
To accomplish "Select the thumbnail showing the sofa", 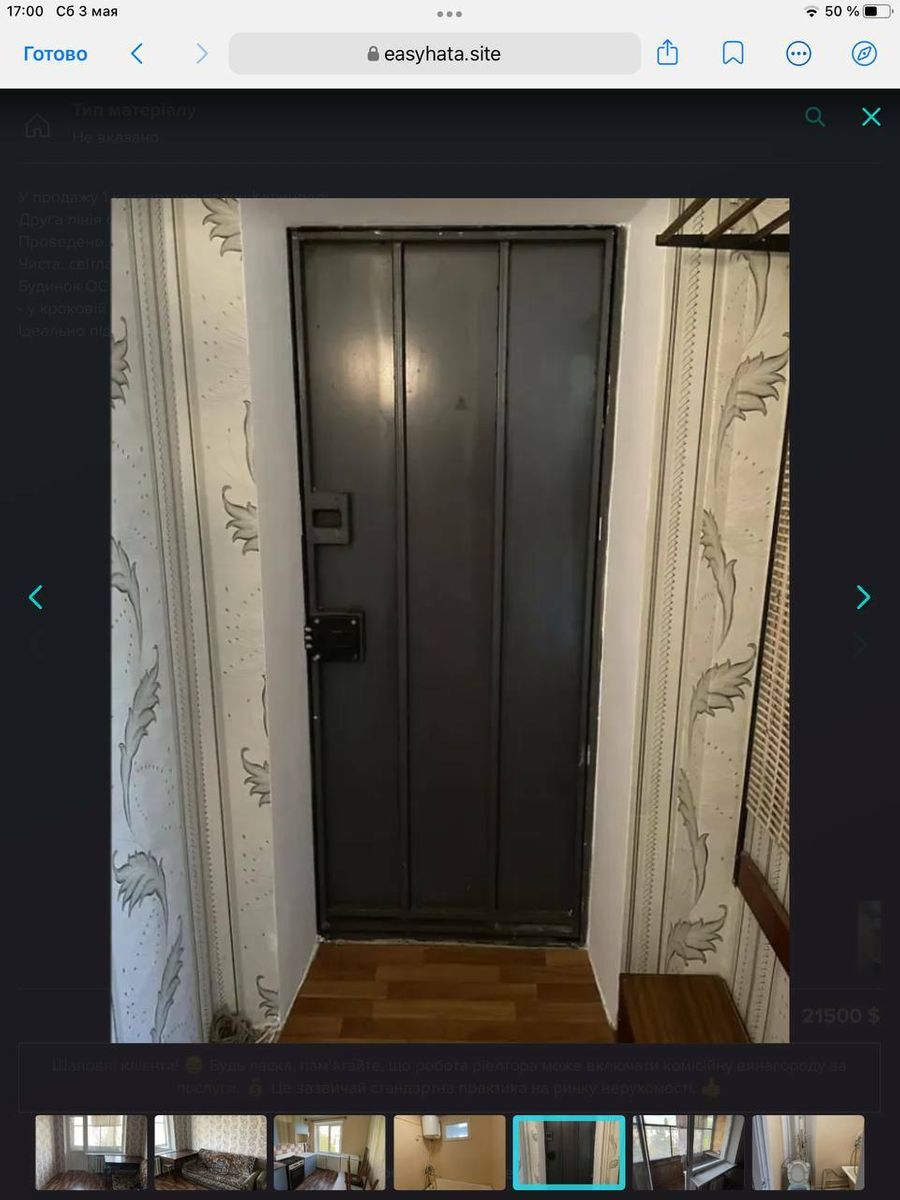I will click(210, 1152).
